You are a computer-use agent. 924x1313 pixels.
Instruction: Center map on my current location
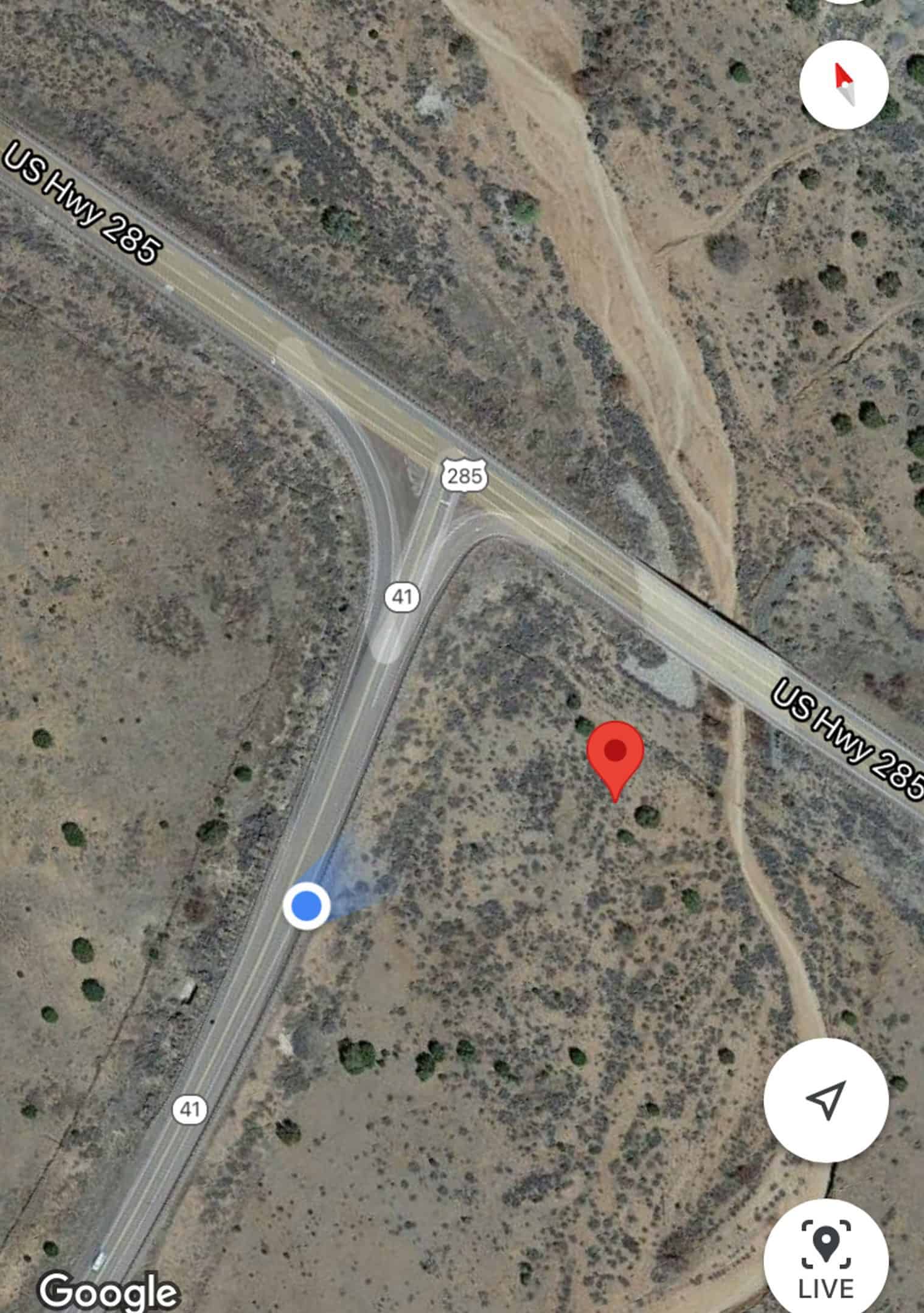click(826, 1100)
